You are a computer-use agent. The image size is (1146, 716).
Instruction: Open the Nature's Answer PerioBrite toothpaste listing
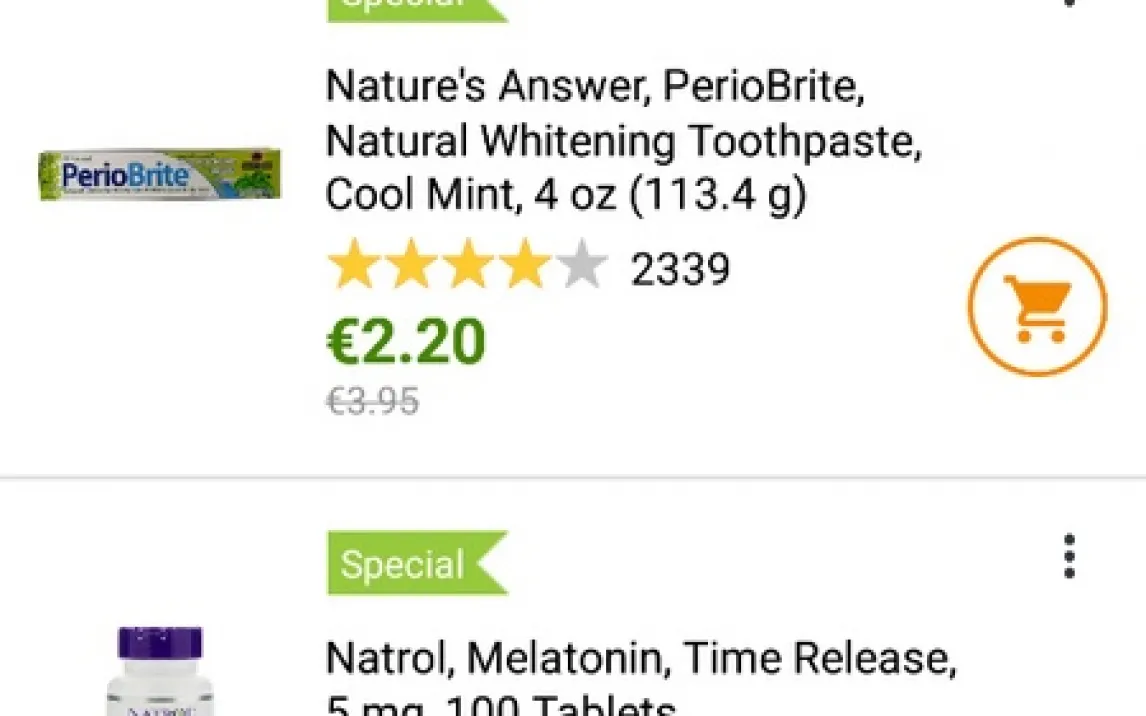[x=623, y=140]
